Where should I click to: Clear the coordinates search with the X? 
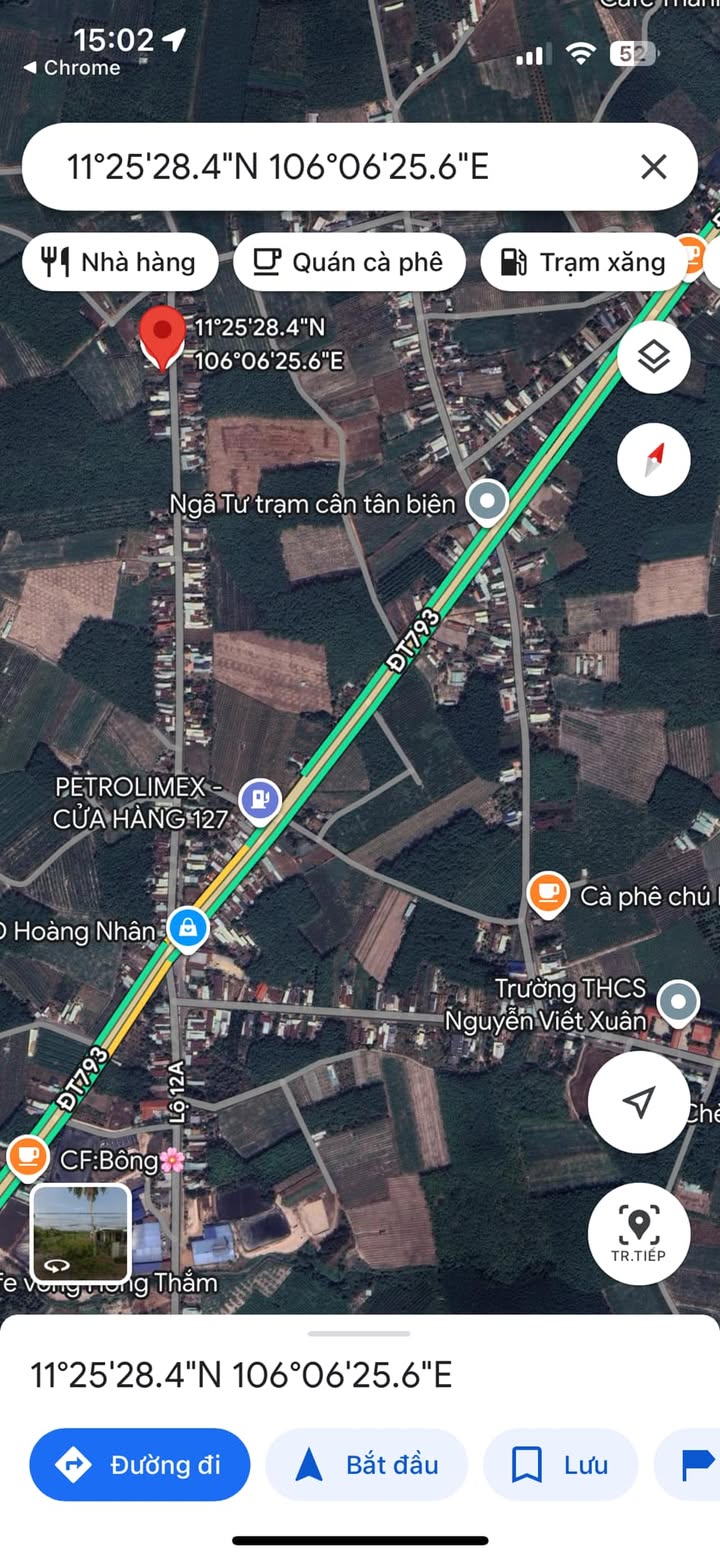click(653, 167)
